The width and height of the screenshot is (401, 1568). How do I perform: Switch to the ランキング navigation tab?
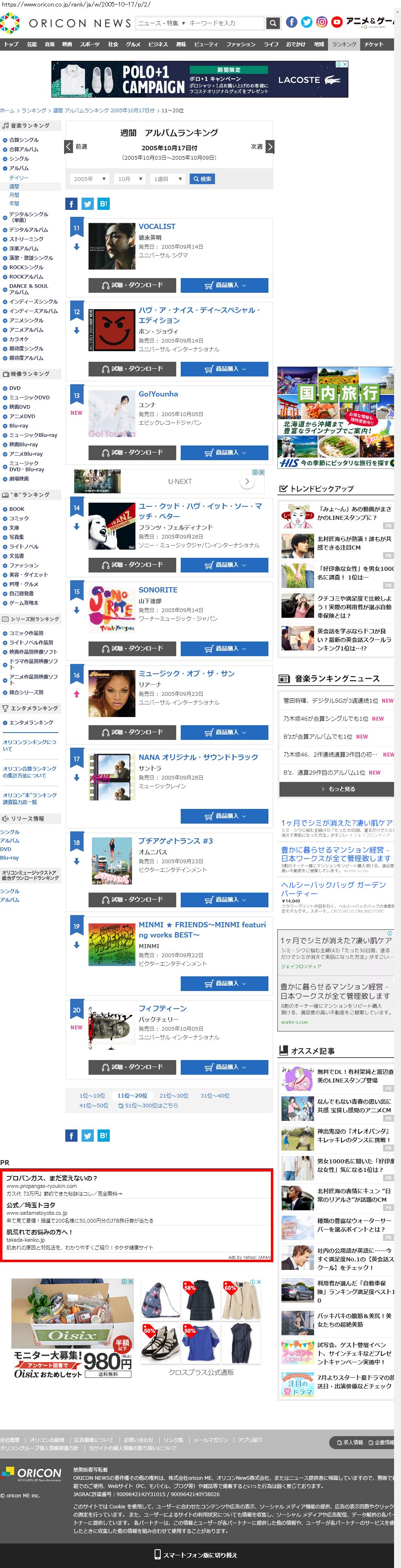click(x=344, y=45)
